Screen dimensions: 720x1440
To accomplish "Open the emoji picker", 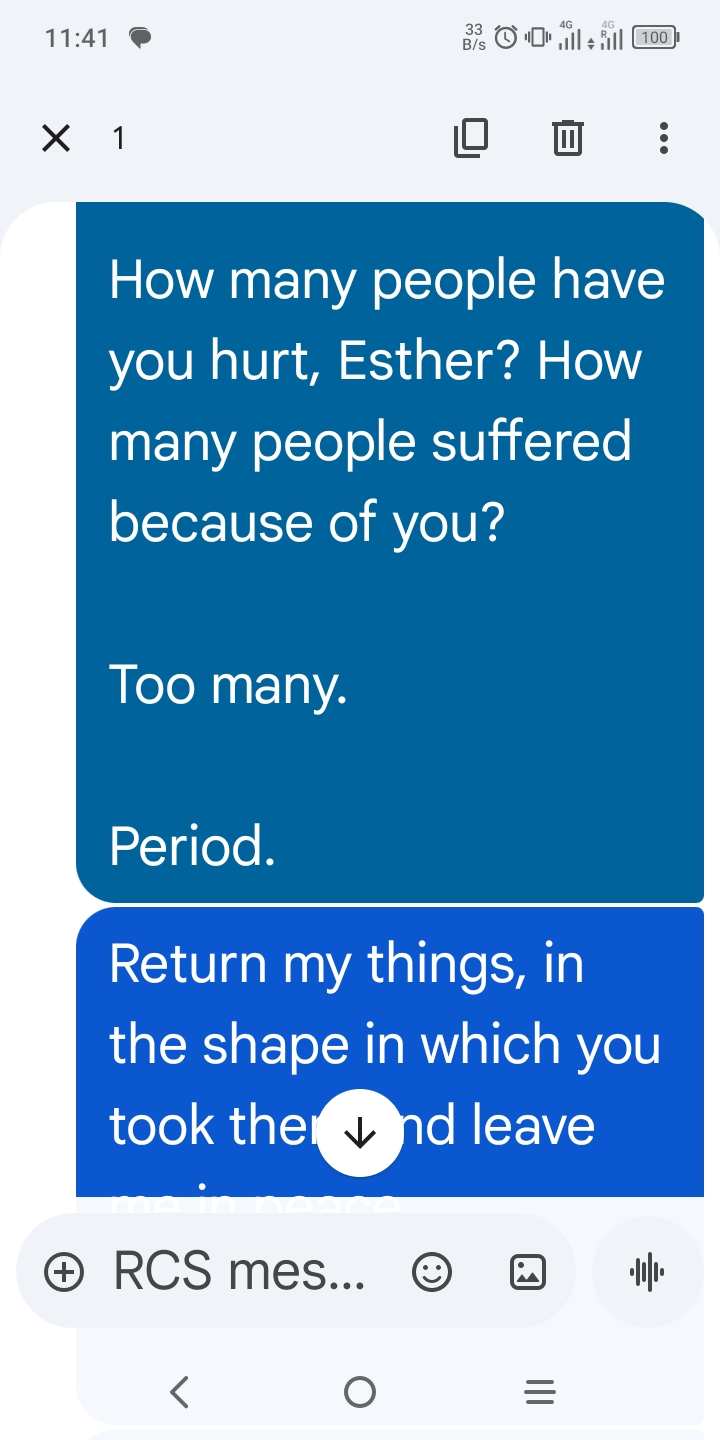I will coord(432,1272).
